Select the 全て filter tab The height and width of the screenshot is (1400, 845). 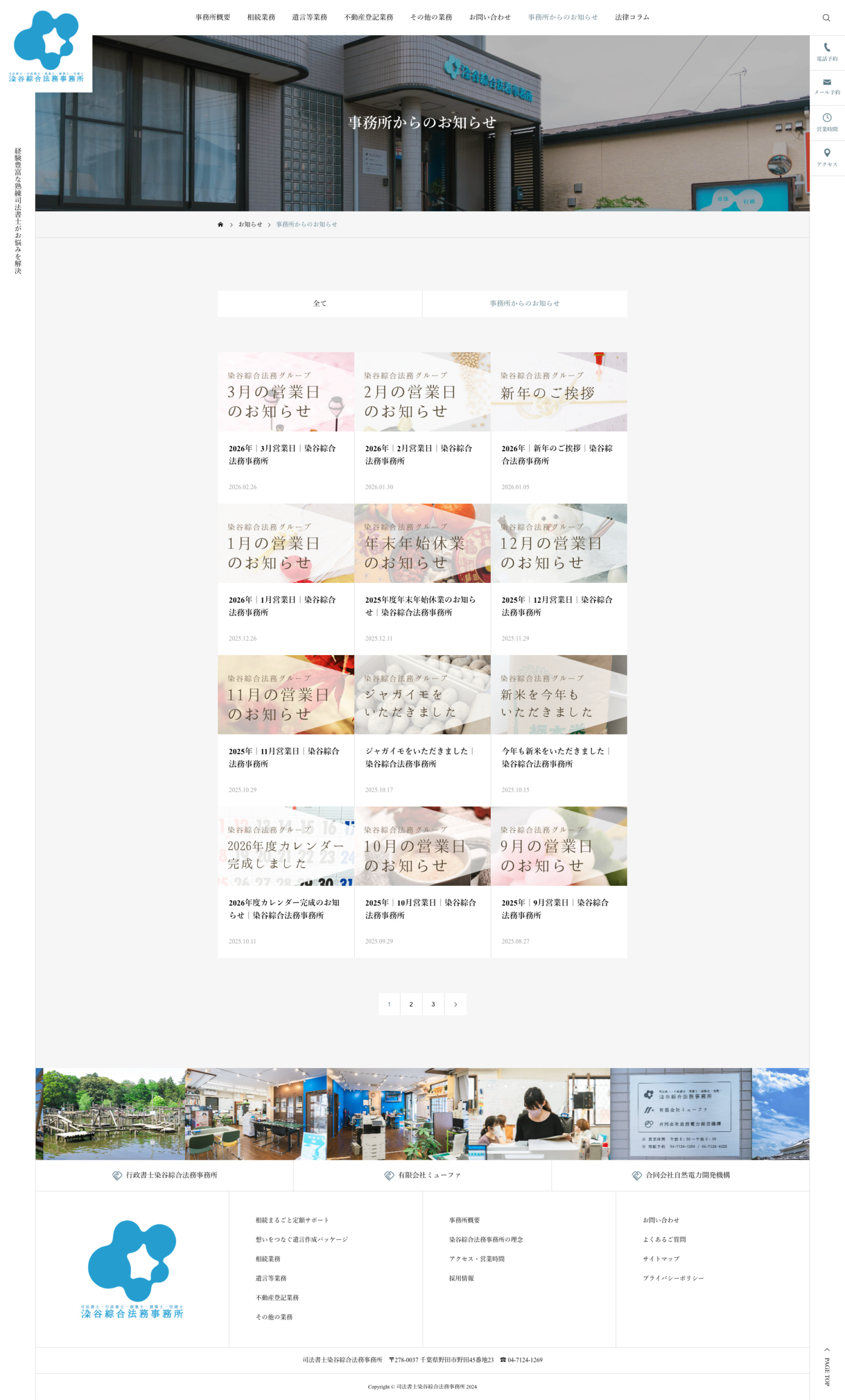[x=320, y=304]
